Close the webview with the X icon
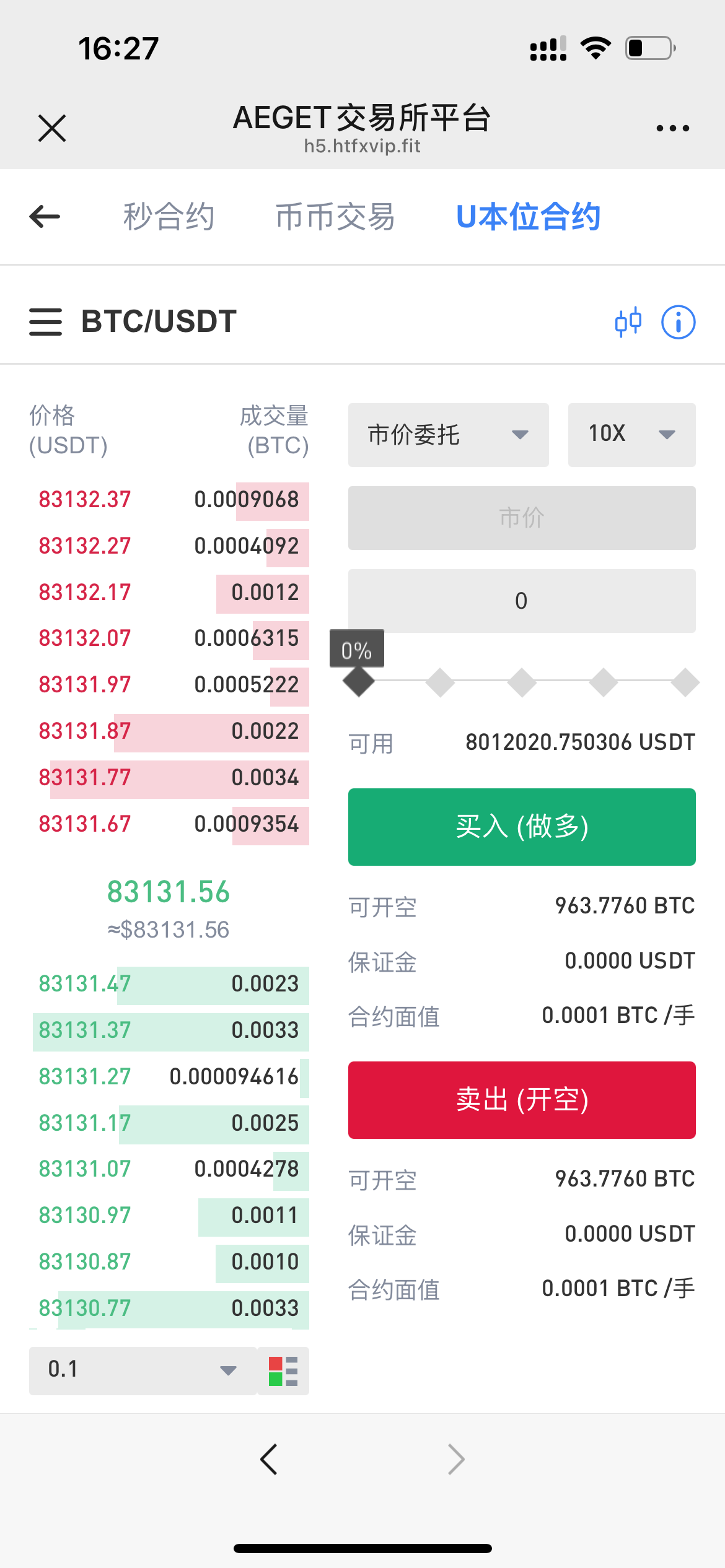Screen dimensions: 725x1568 [x=51, y=127]
